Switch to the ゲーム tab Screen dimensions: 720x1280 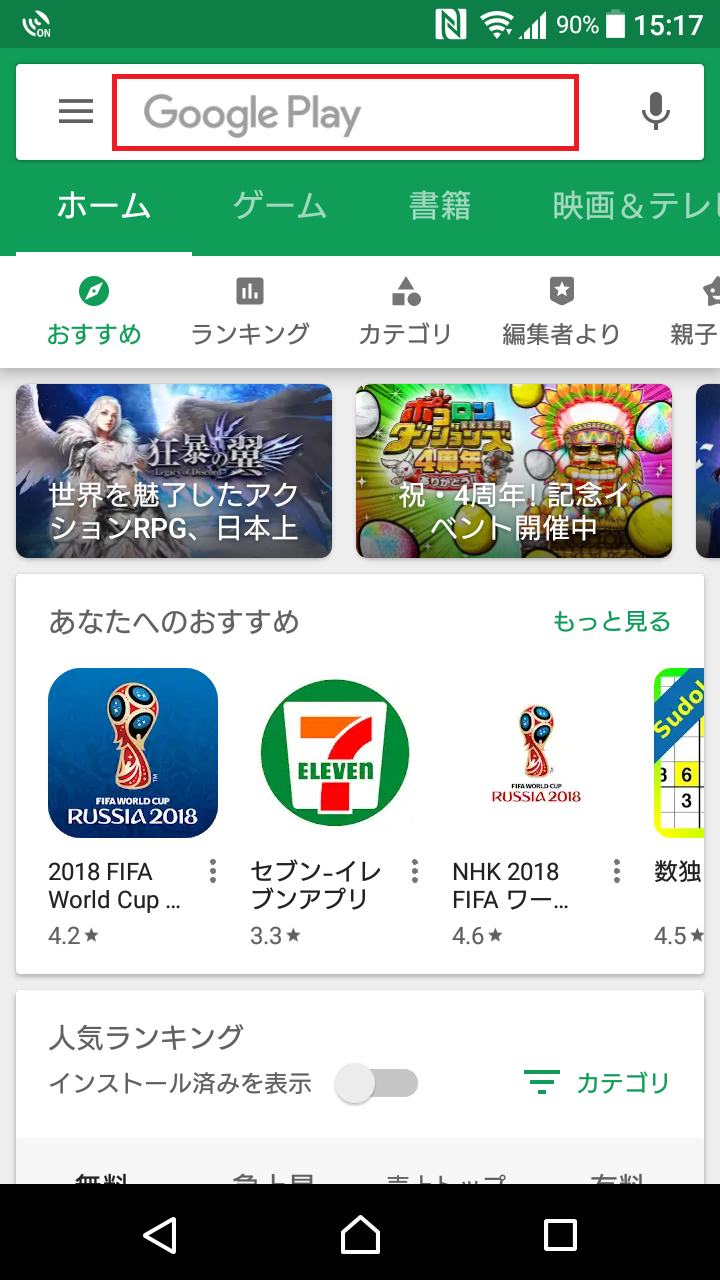(x=280, y=206)
